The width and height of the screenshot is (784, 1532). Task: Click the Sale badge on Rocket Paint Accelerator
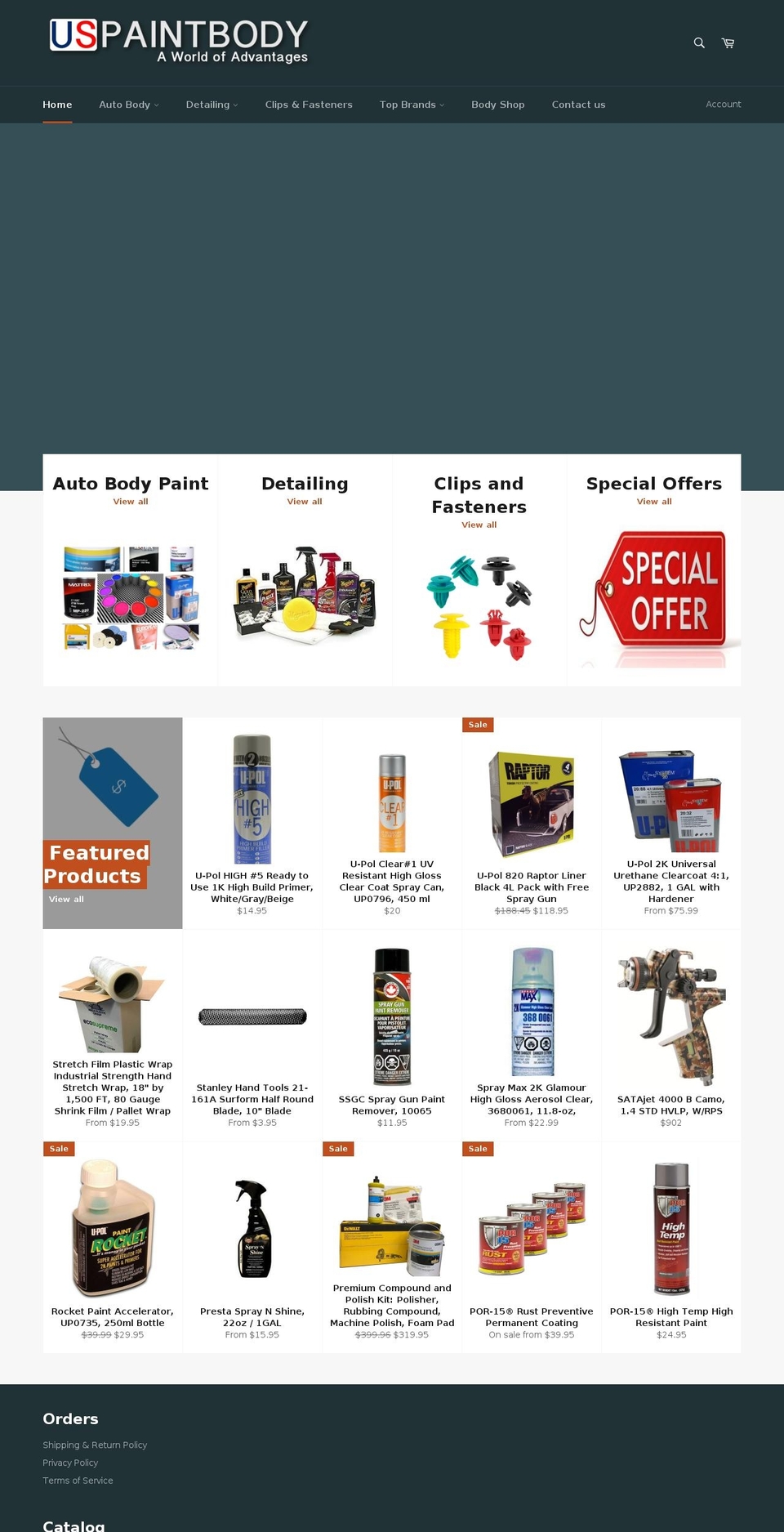tap(58, 1149)
